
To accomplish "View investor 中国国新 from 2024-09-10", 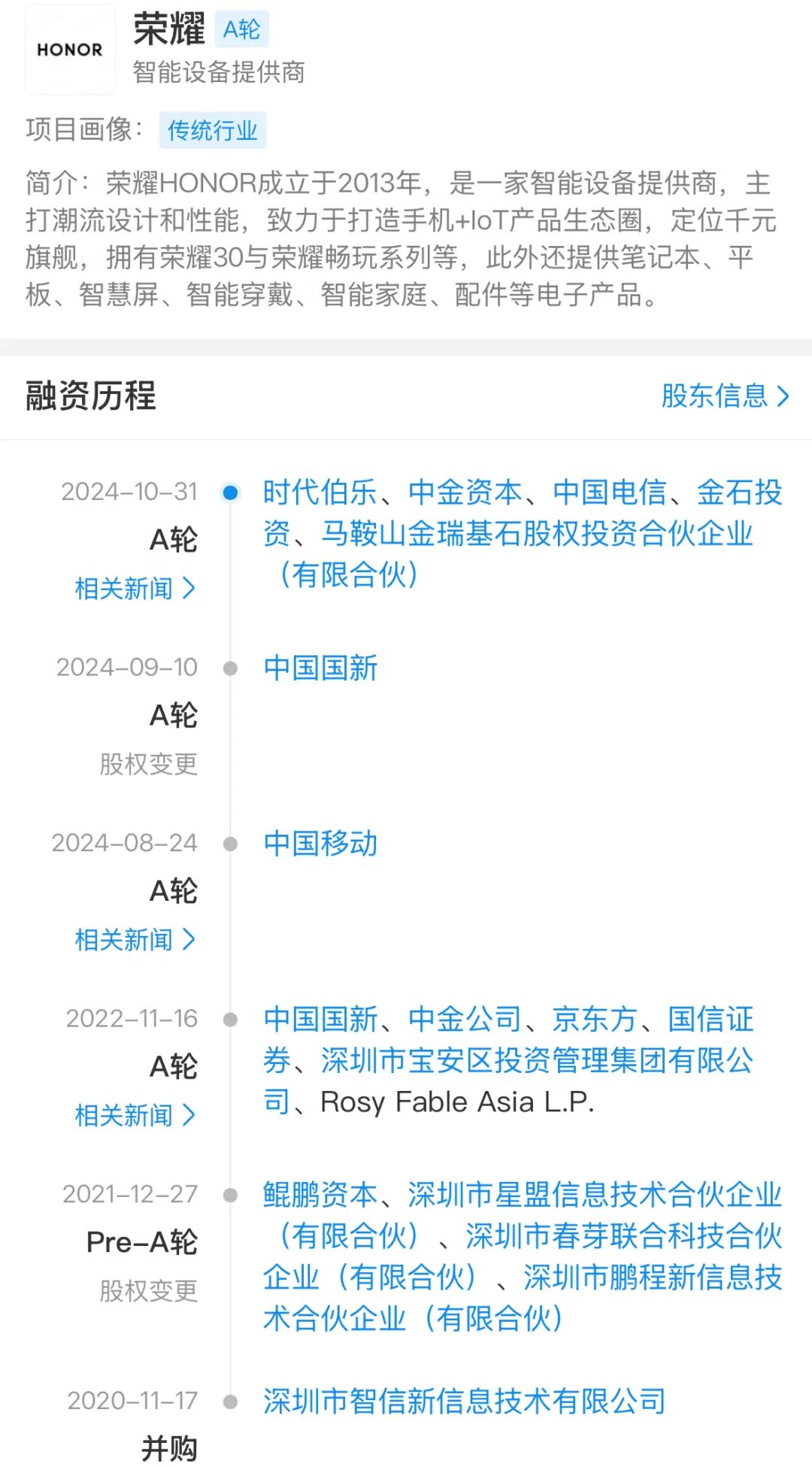I will tap(320, 668).
